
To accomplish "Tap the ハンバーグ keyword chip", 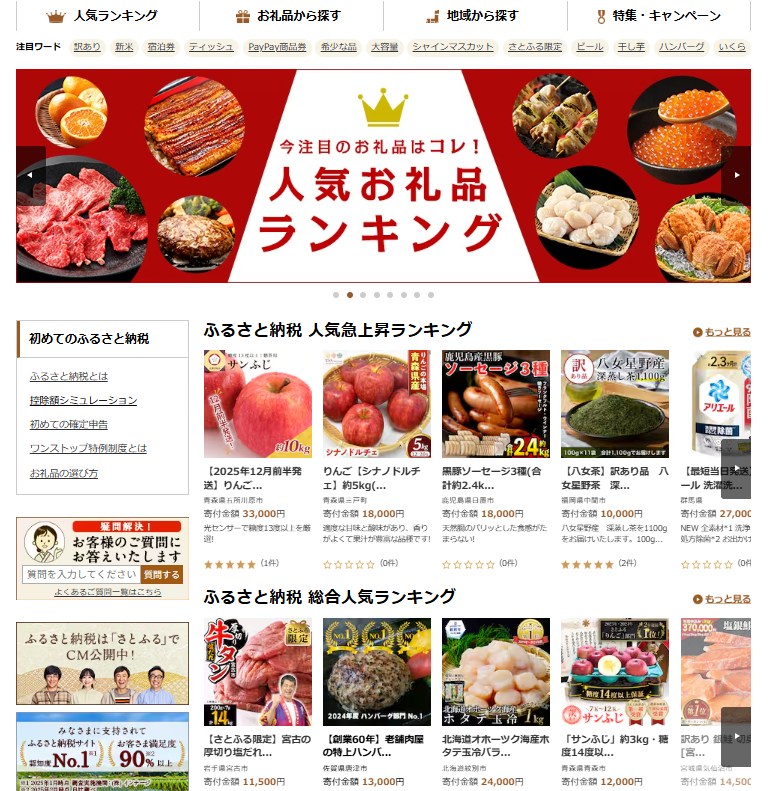I will (x=682, y=47).
